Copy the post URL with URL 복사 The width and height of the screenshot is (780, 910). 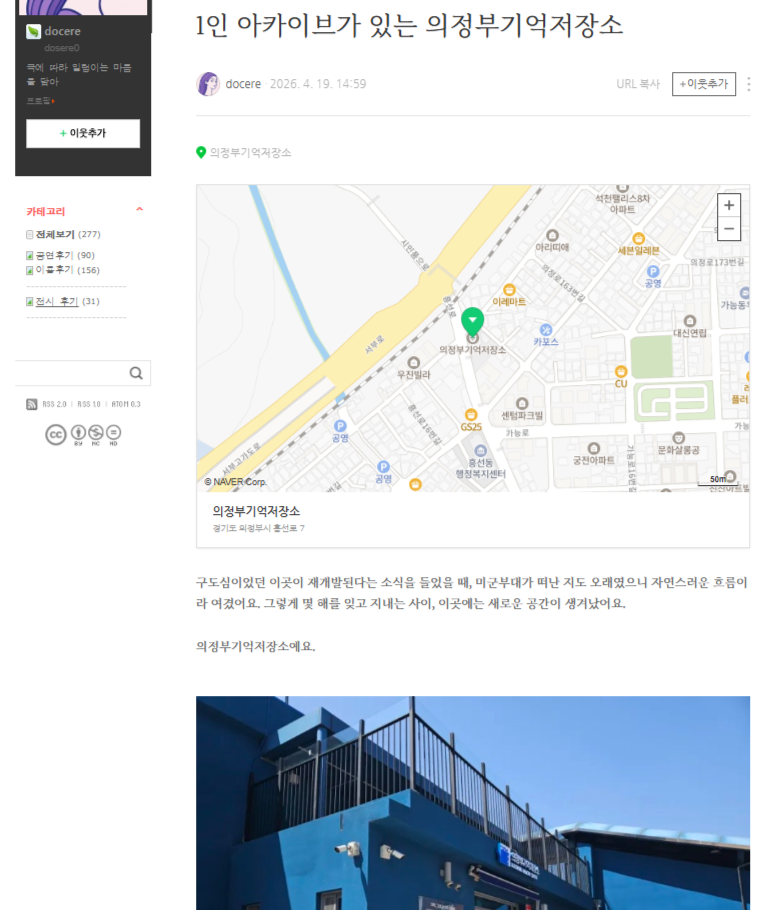638,84
